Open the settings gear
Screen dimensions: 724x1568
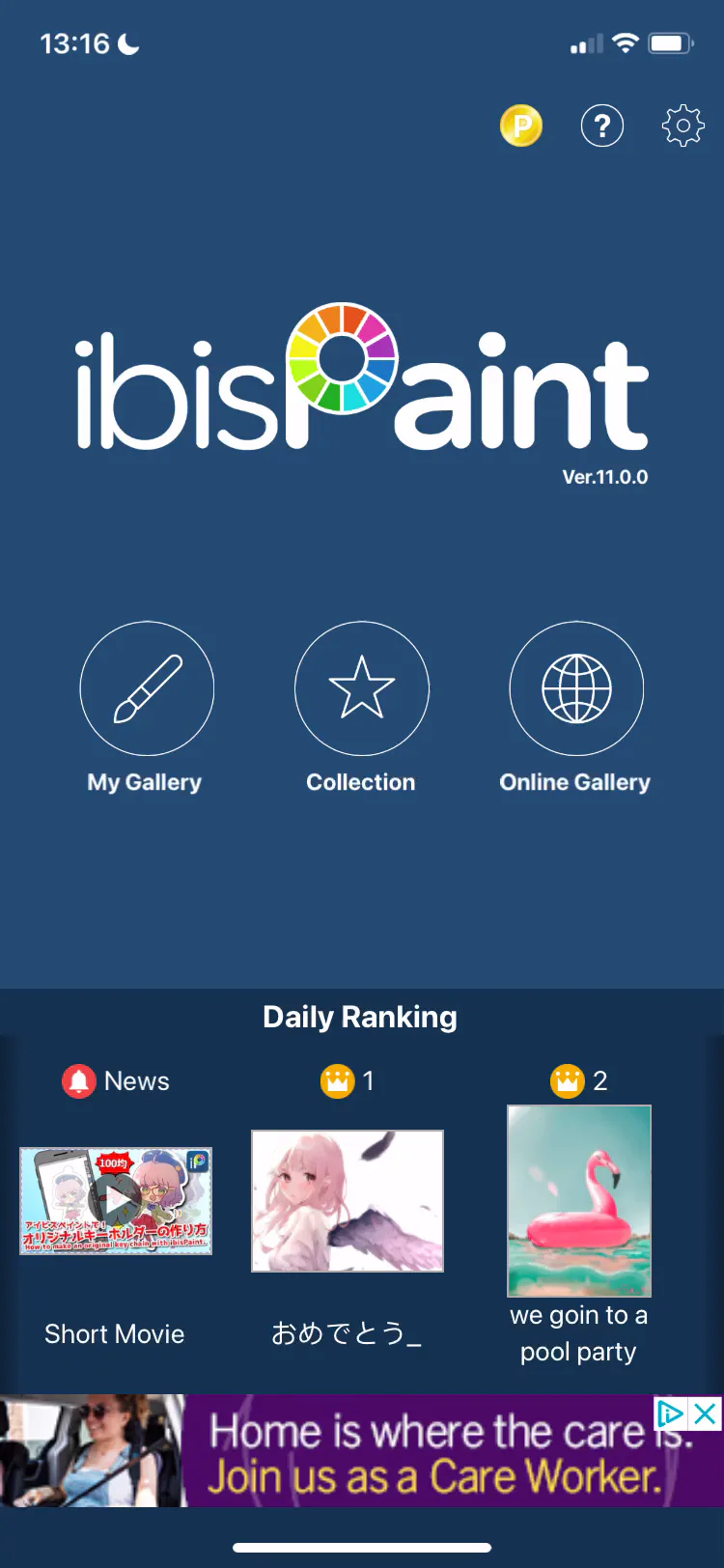click(x=682, y=126)
